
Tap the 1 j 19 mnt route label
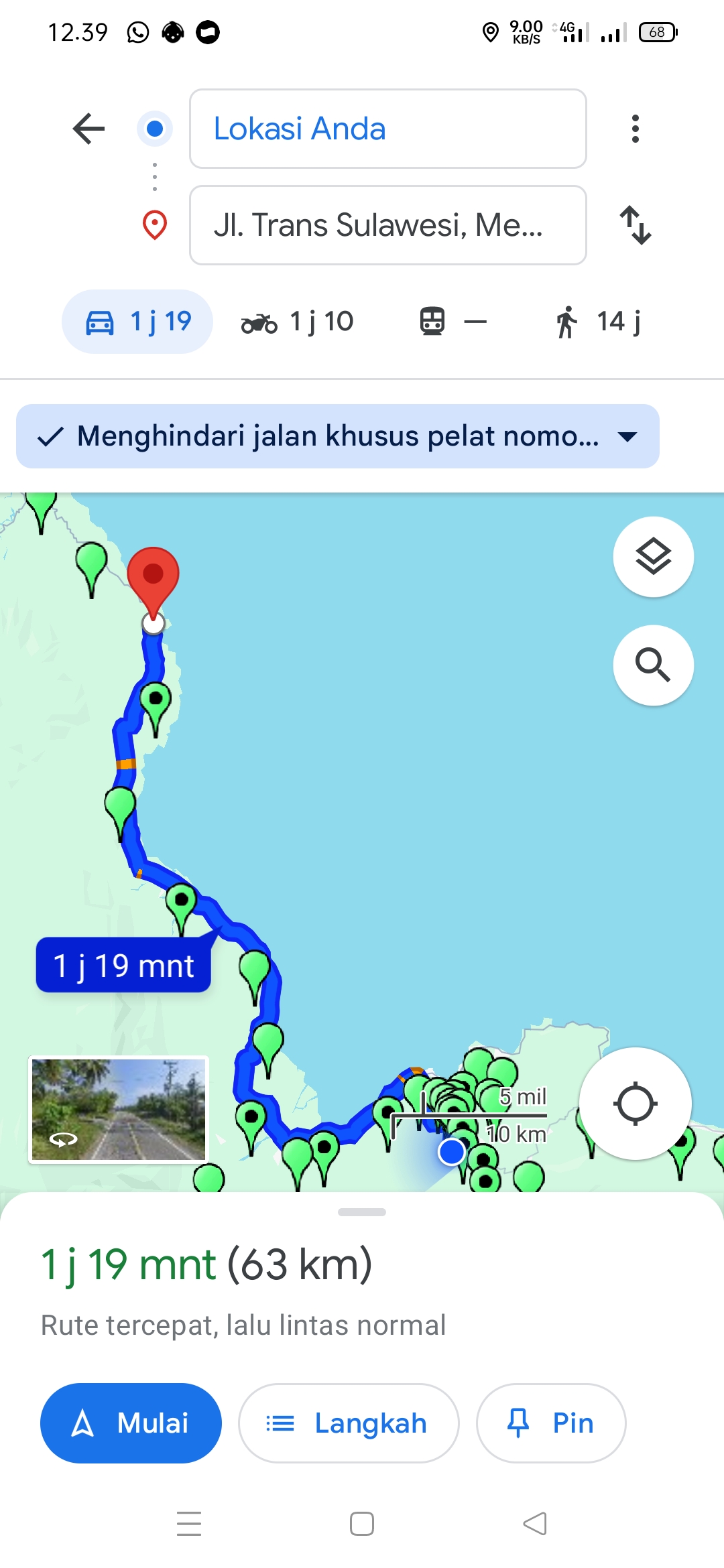click(123, 965)
